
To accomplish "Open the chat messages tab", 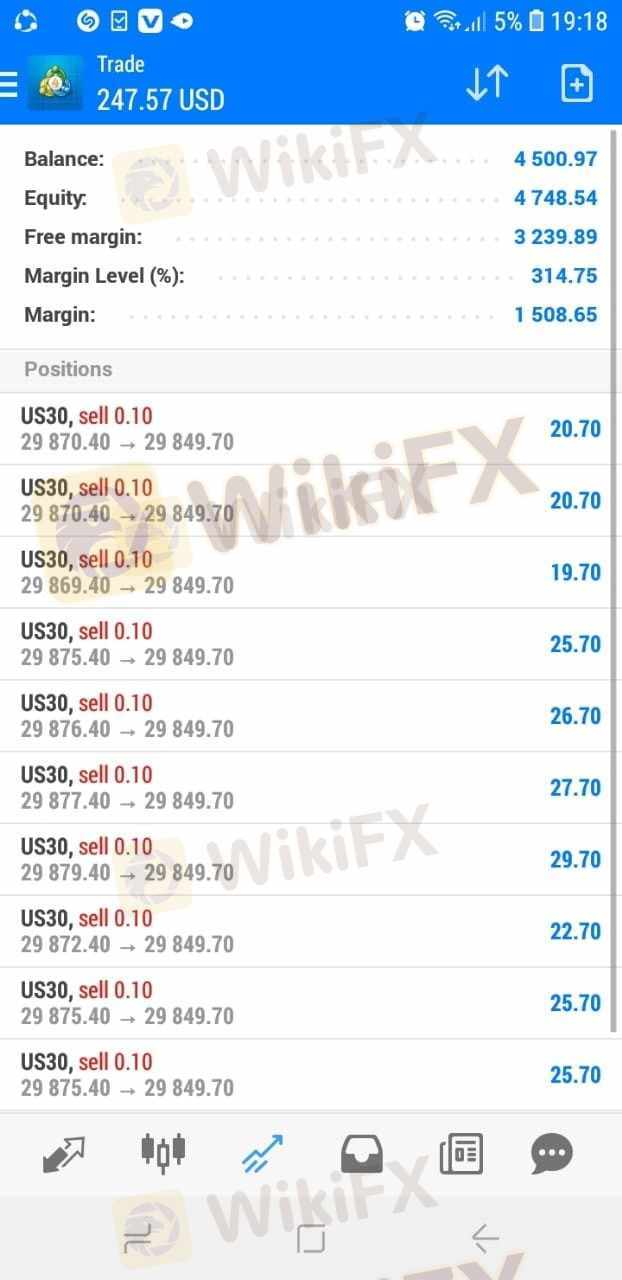I will click(x=552, y=1154).
